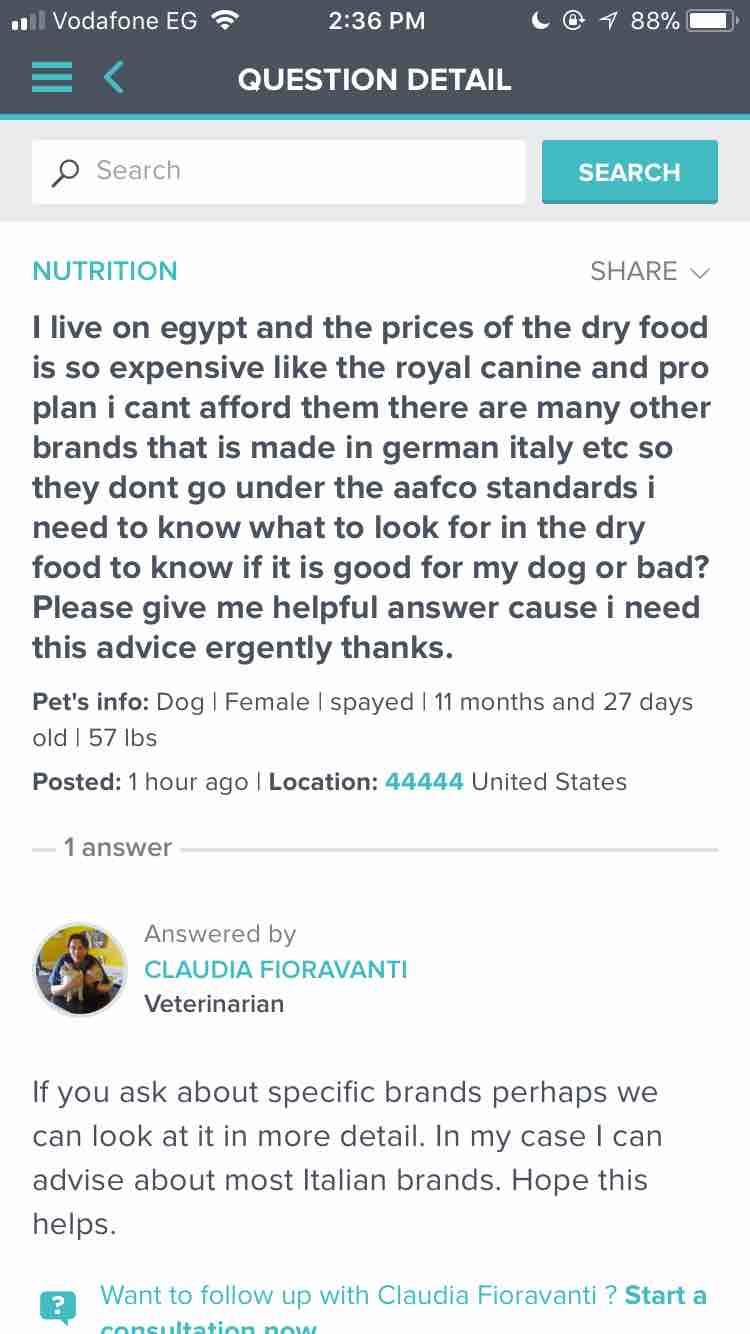This screenshot has width=750, height=1334.
Task: Open the 44444 location link
Action: click(x=424, y=782)
